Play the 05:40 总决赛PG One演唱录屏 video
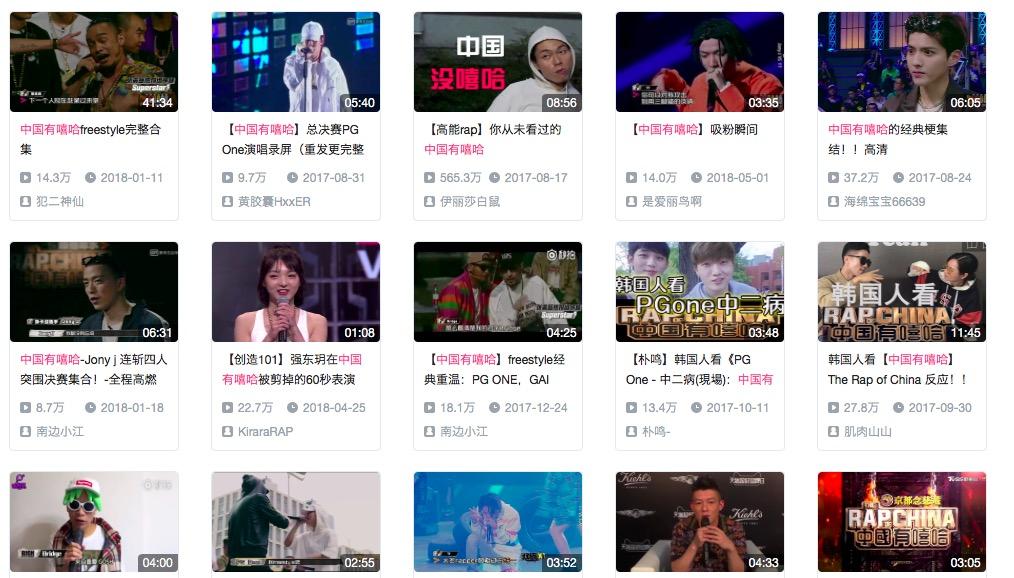The image size is (1014, 578). point(296,62)
